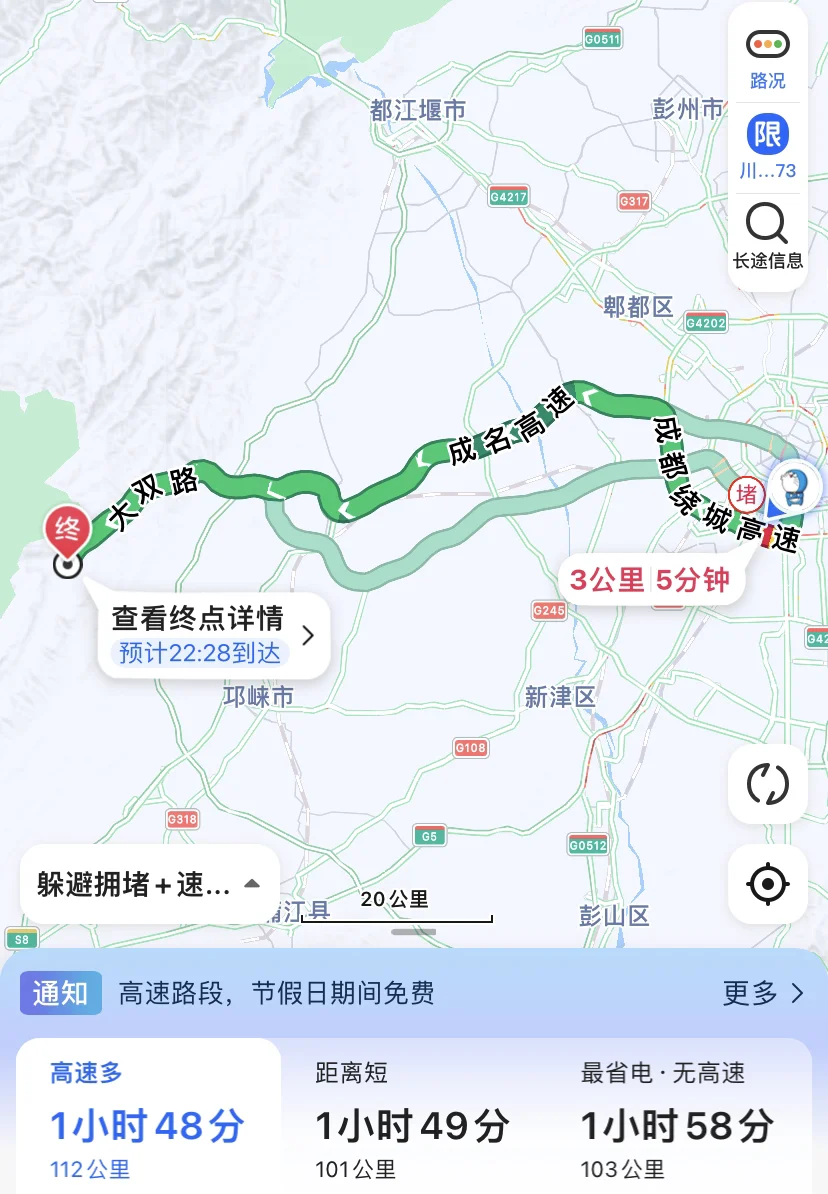Tap 更多 on the notice banner
Viewport: 828px width, 1194px height.
click(763, 993)
